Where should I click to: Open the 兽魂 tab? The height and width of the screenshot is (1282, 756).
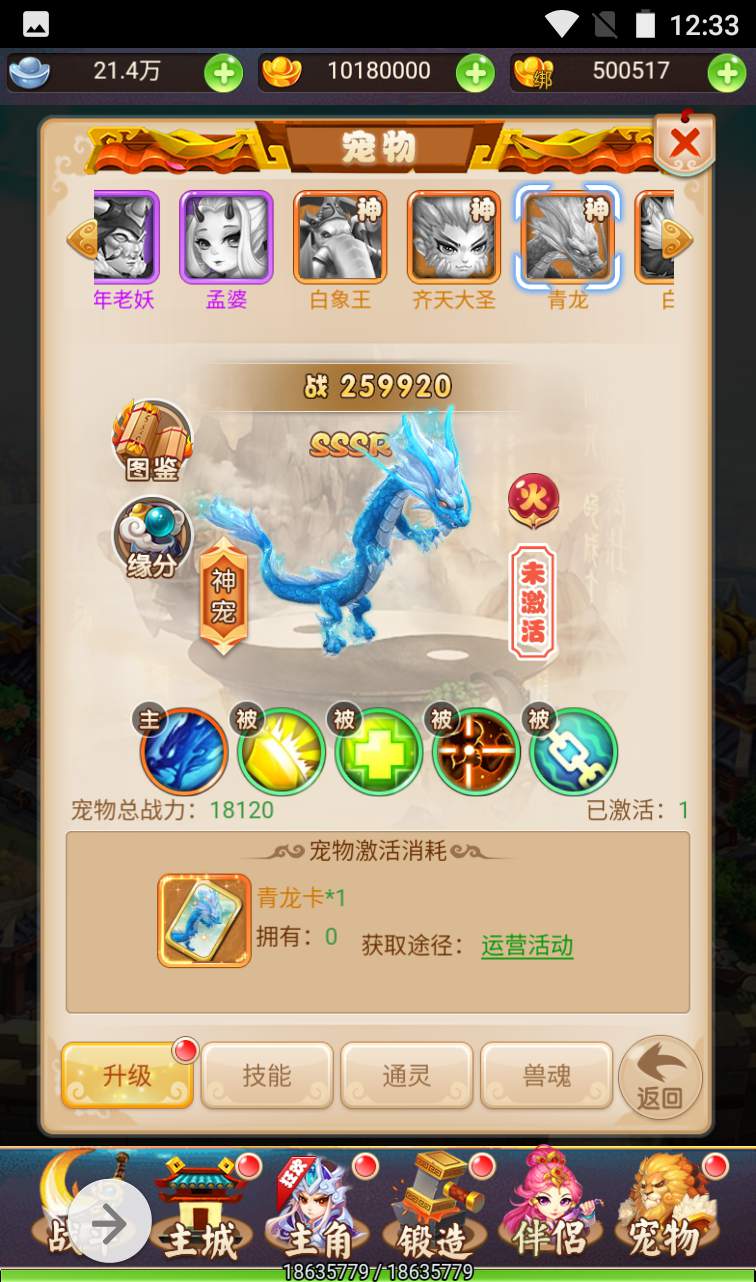coord(546,1076)
